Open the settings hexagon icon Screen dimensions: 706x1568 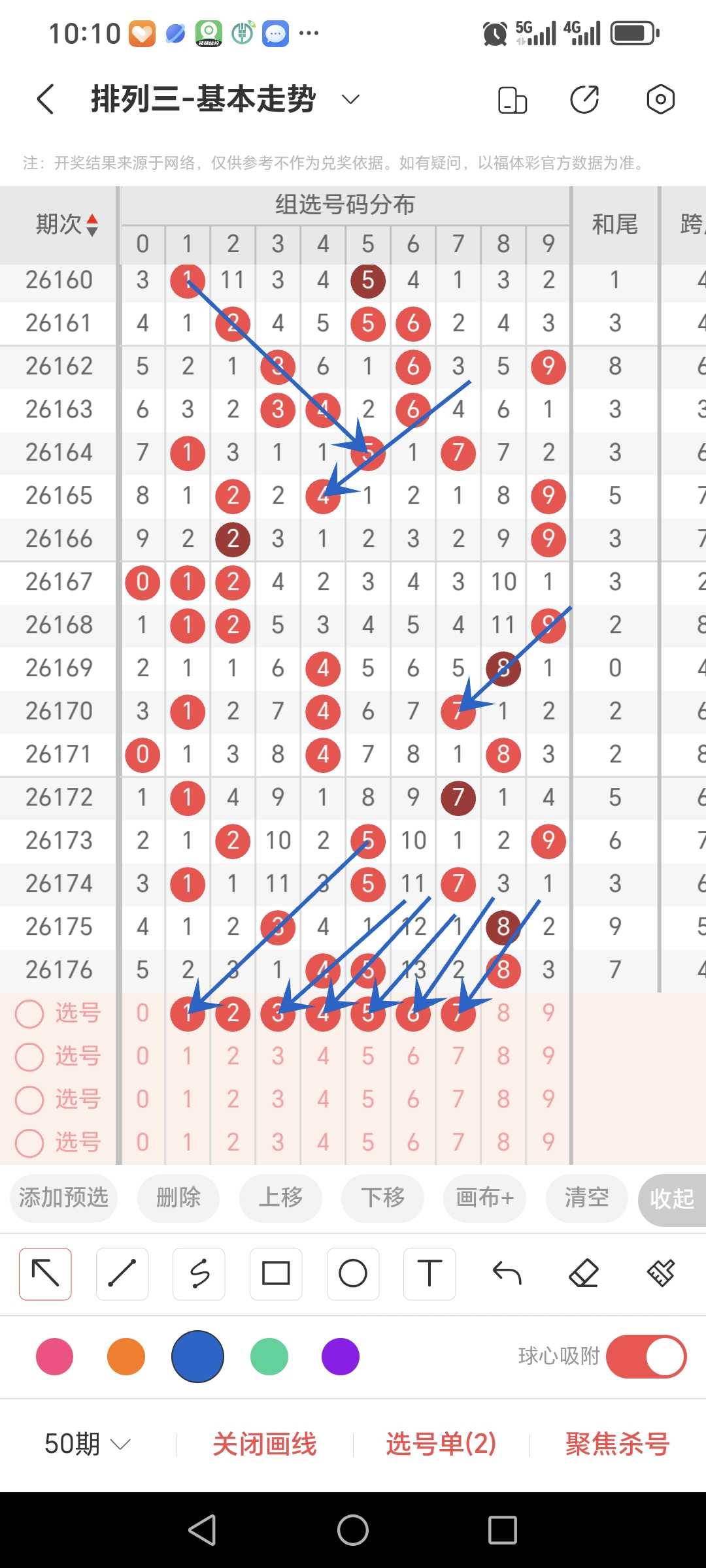tap(660, 99)
